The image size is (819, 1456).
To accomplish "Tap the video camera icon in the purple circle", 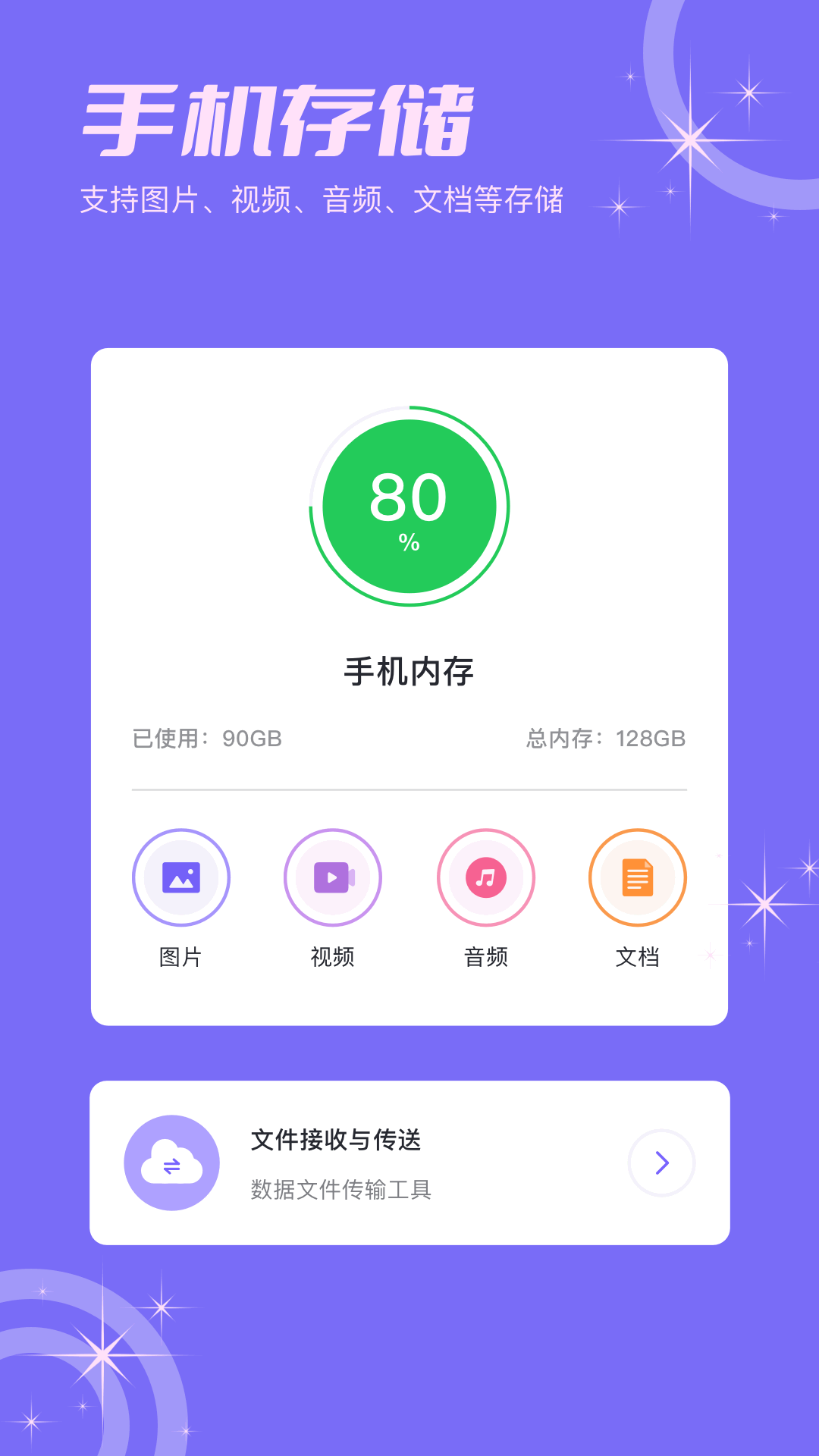I will click(x=333, y=877).
